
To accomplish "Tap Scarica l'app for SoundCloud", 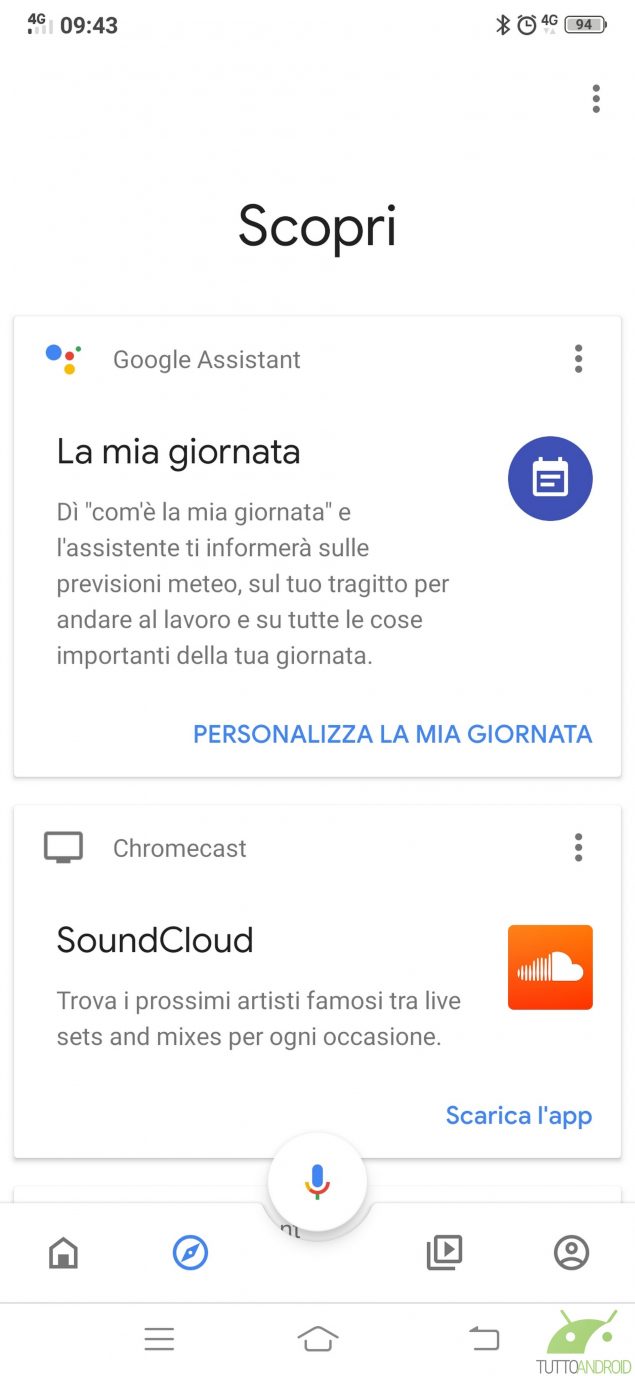I will [x=518, y=1115].
